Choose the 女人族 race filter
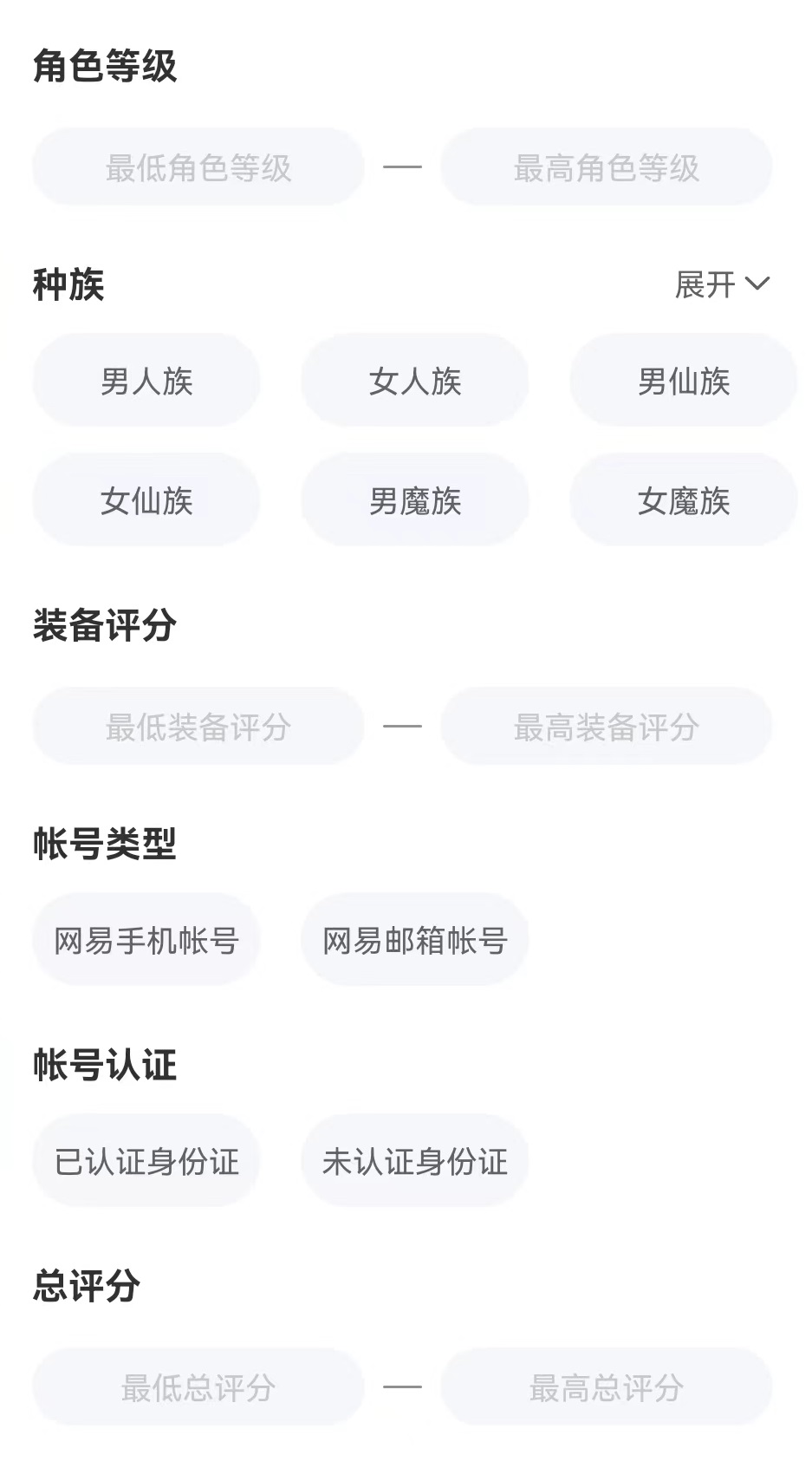 415,381
